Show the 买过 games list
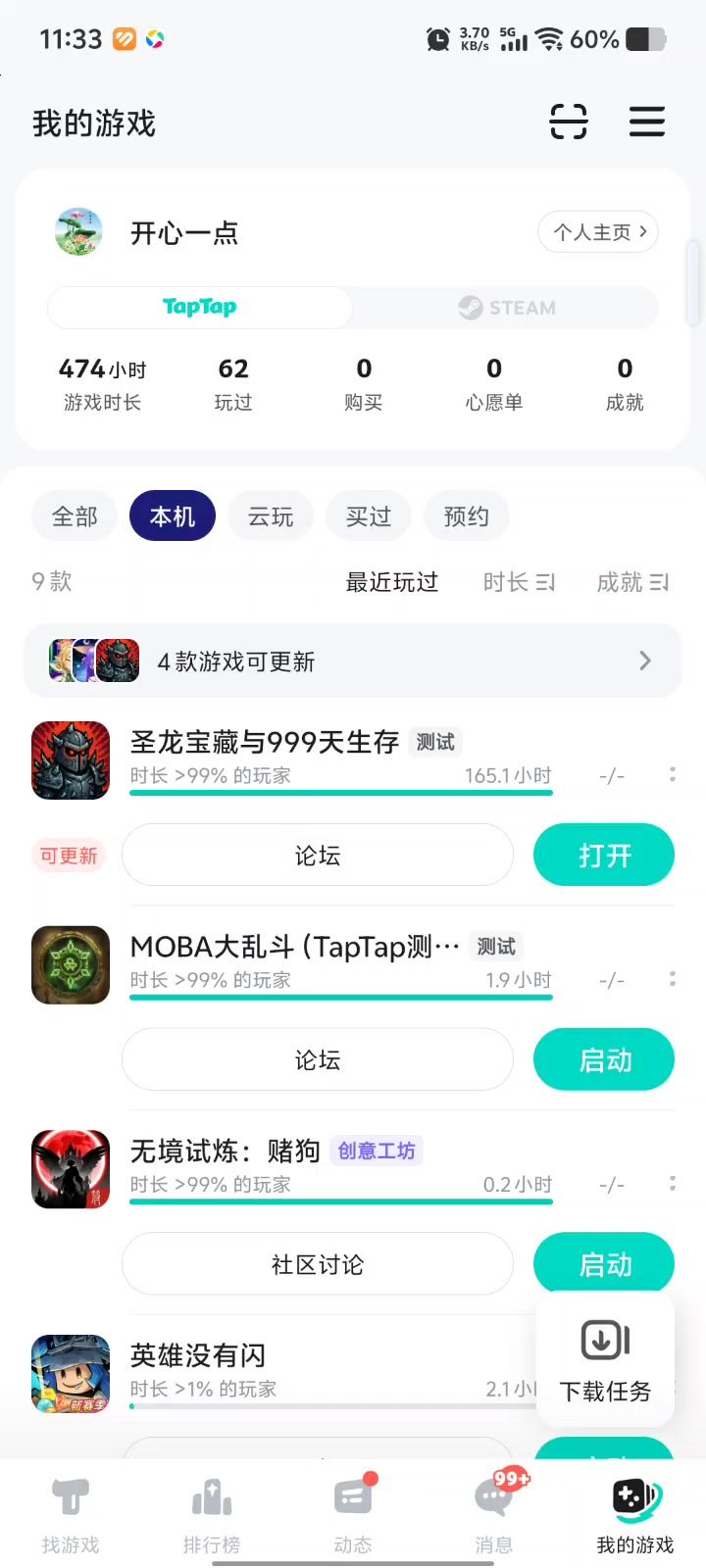The image size is (706, 1568). point(369,516)
